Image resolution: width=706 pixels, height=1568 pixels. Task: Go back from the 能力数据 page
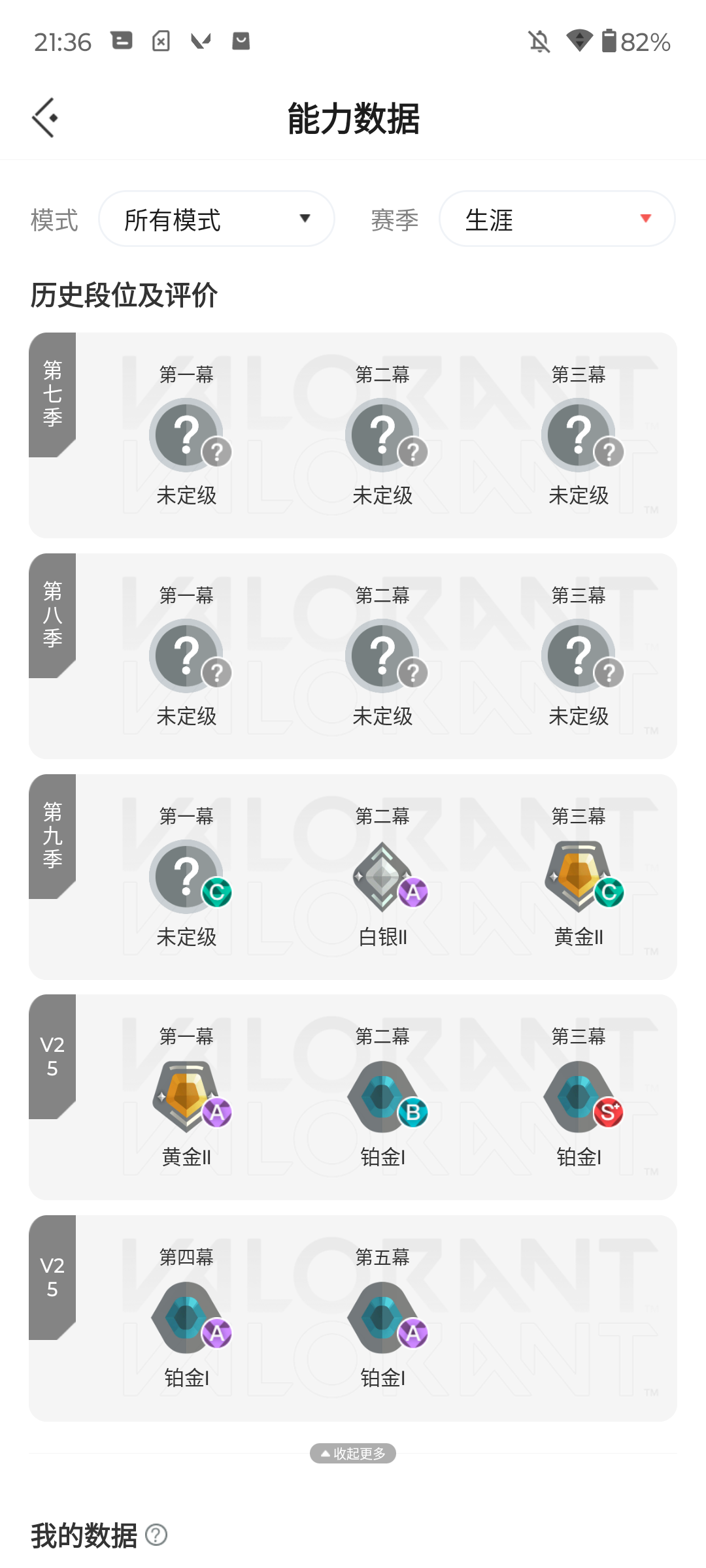[x=45, y=118]
